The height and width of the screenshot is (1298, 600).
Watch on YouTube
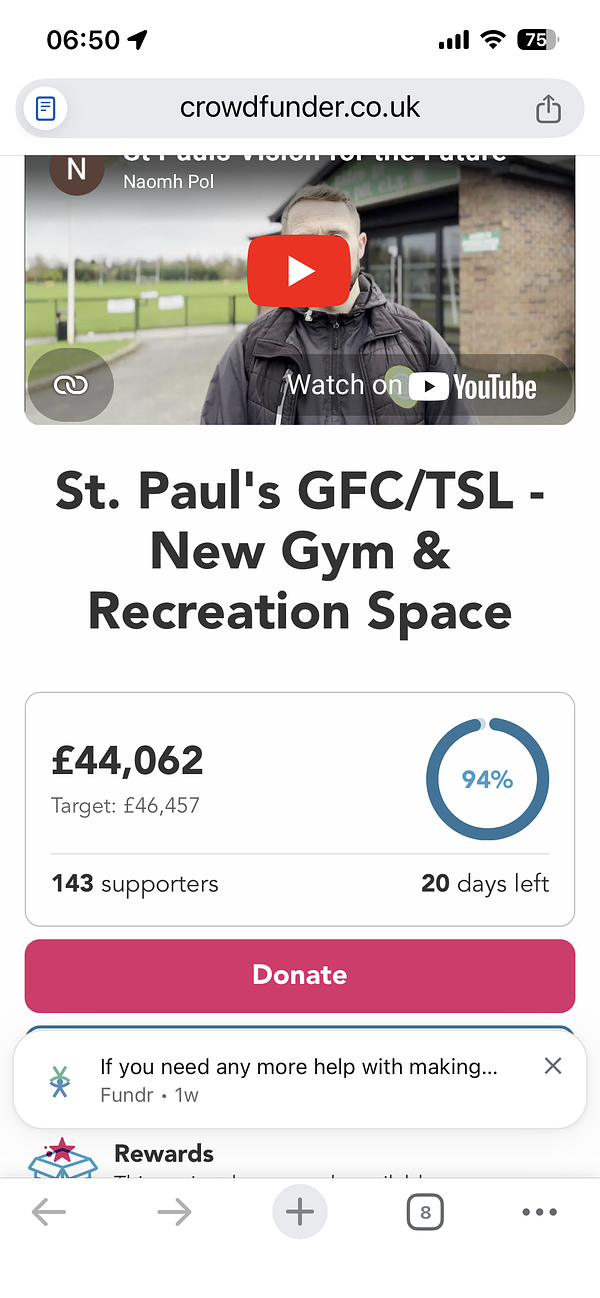pos(430,386)
